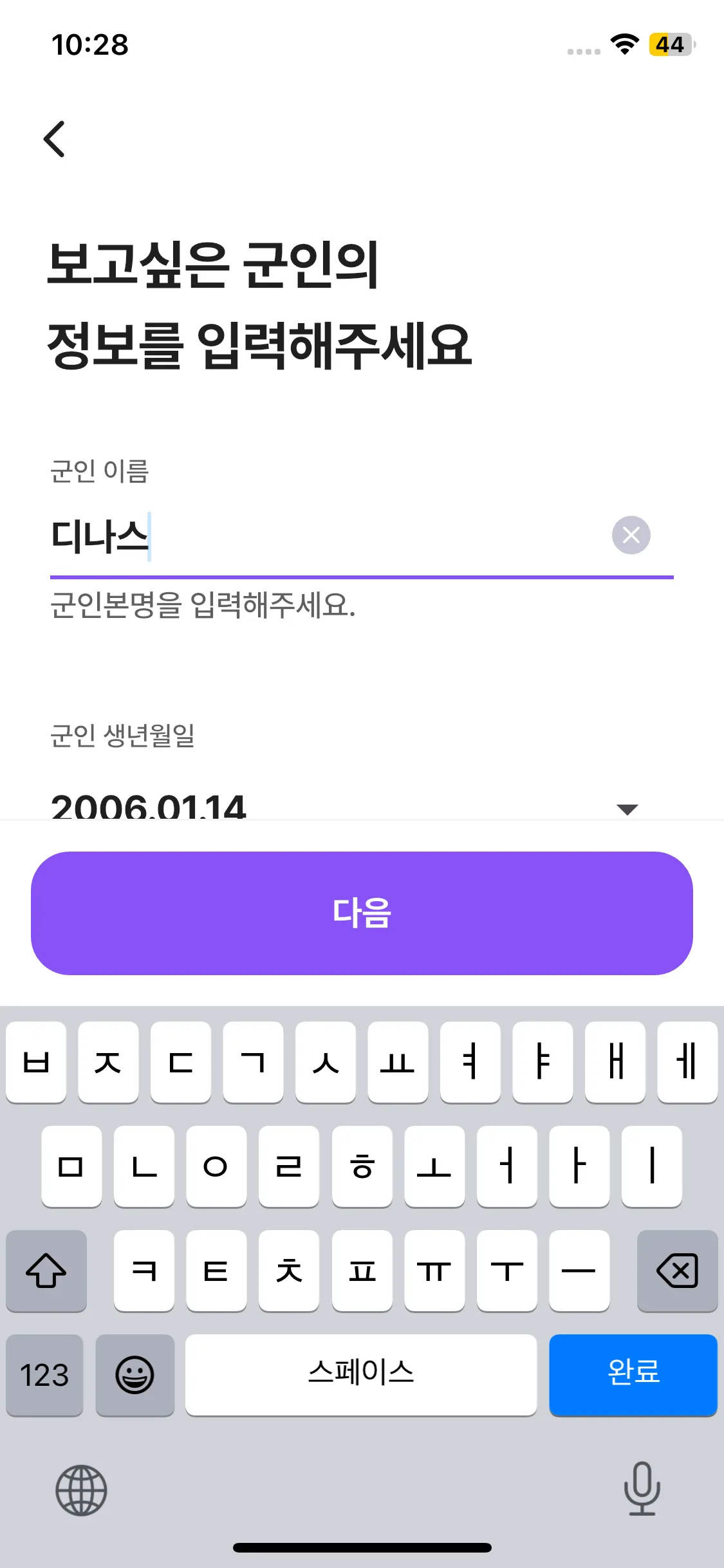Open the birth date dropdown
Viewport: 724px width, 1568px height.
(626, 808)
